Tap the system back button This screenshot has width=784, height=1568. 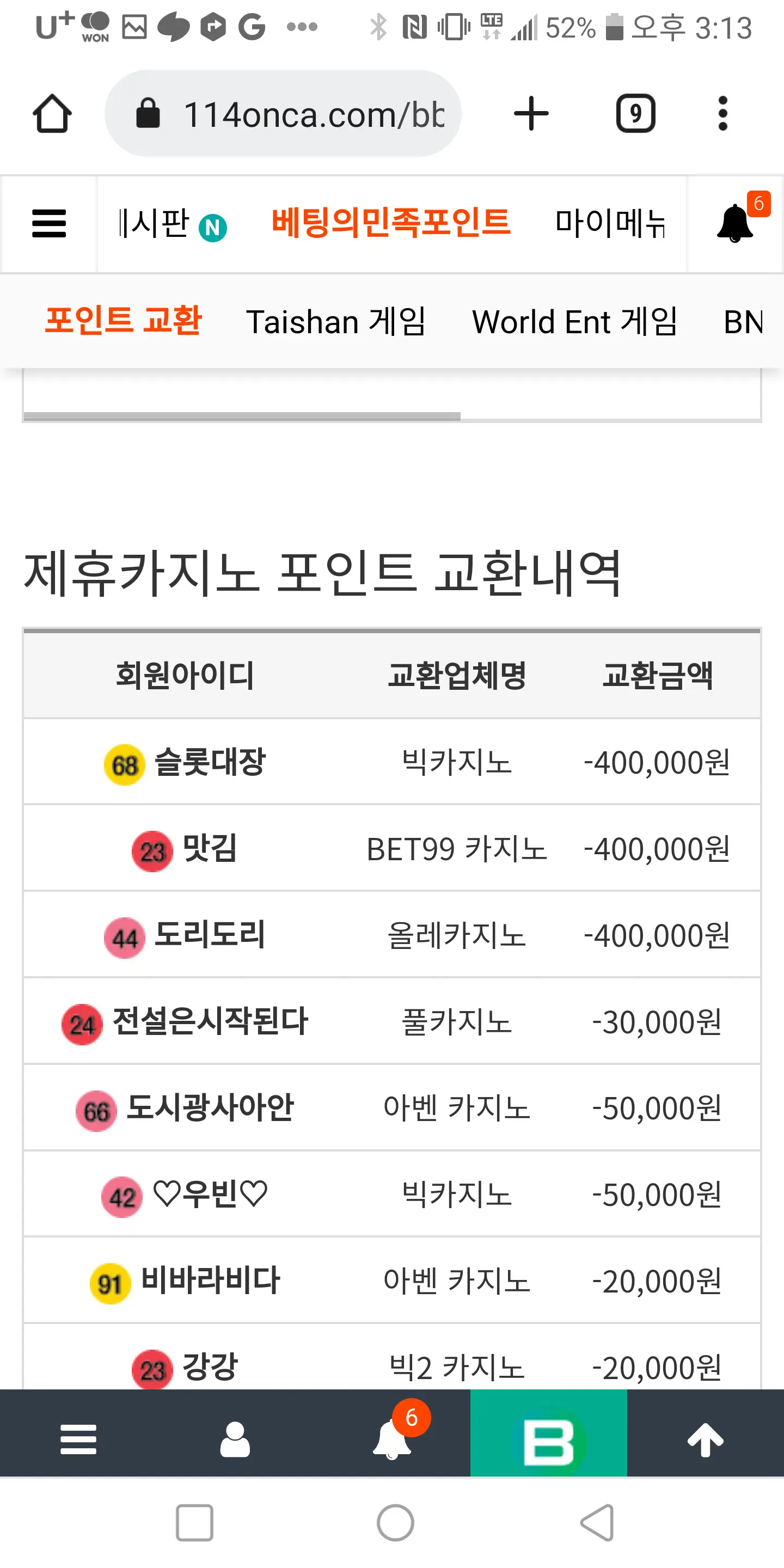click(x=597, y=1522)
